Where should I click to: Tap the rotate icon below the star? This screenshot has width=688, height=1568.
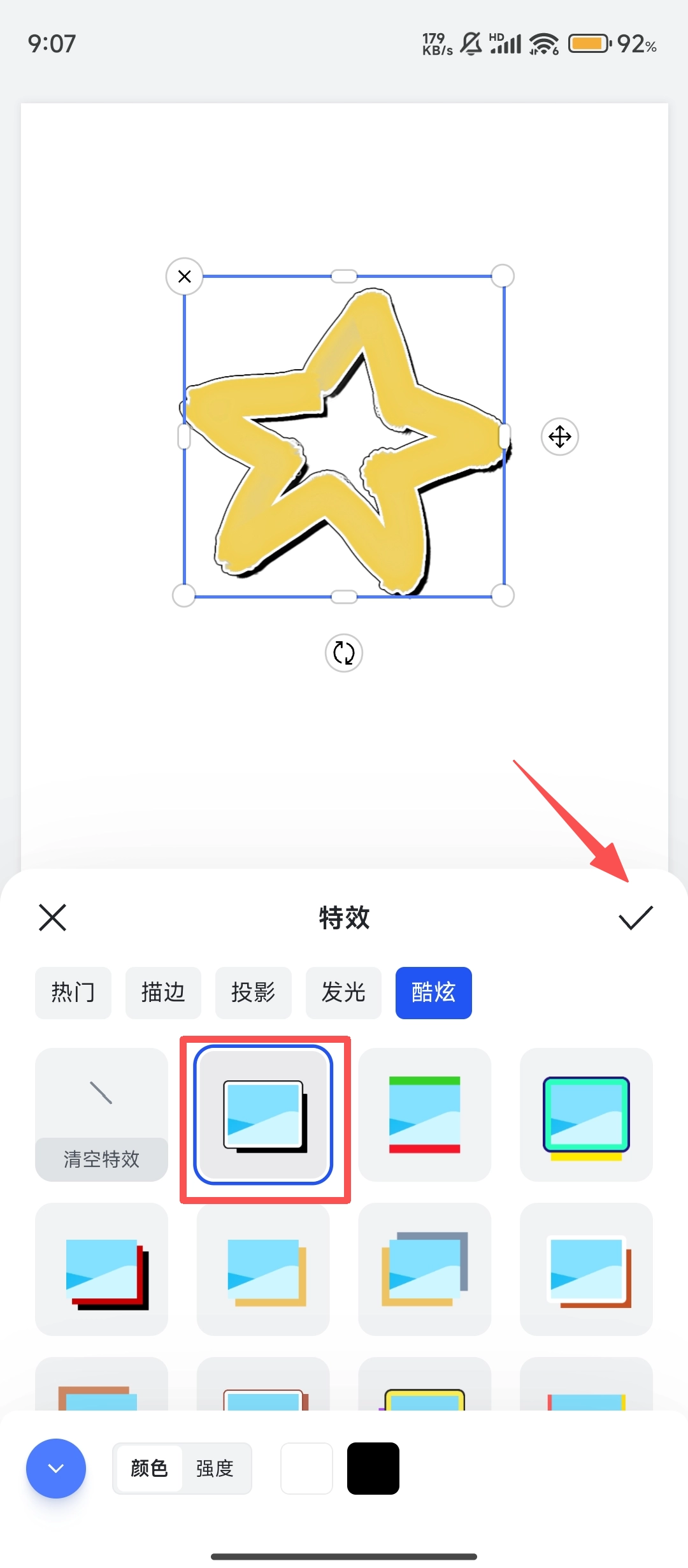point(344,653)
